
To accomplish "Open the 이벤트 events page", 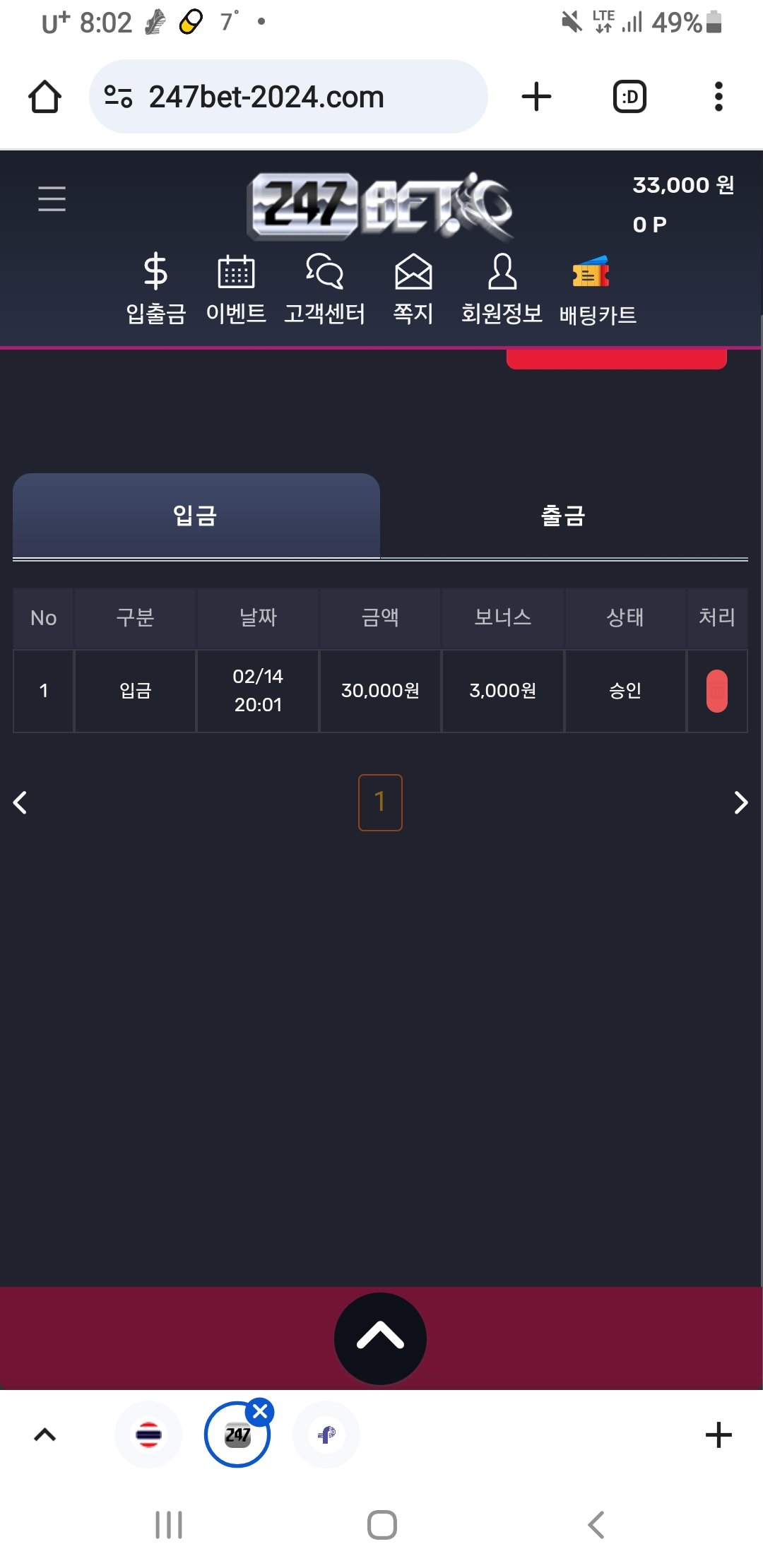I will click(236, 289).
